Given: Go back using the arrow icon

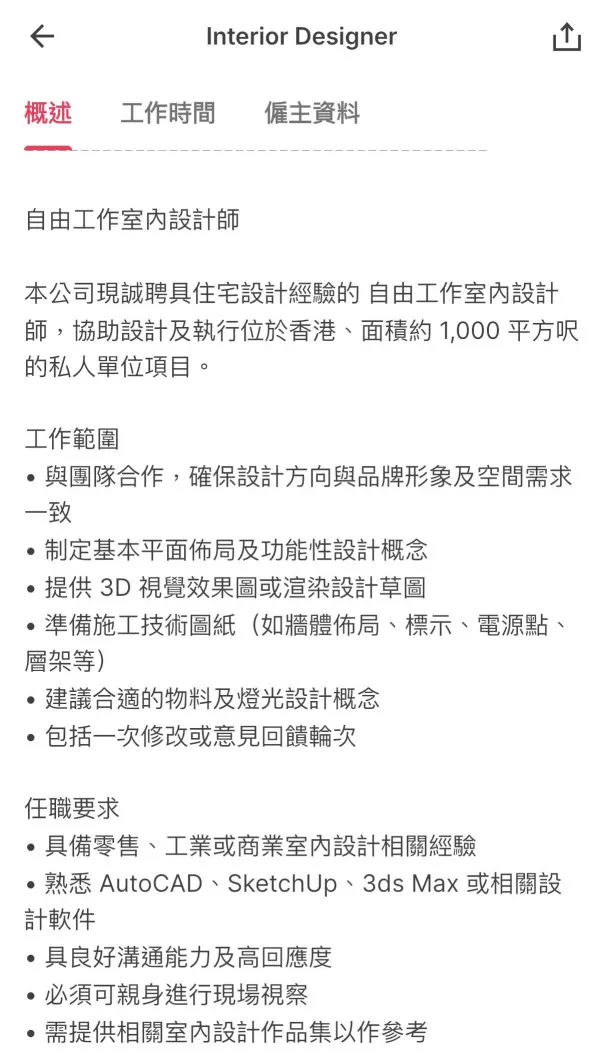Looking at the screenshot, I should point(42,36).
